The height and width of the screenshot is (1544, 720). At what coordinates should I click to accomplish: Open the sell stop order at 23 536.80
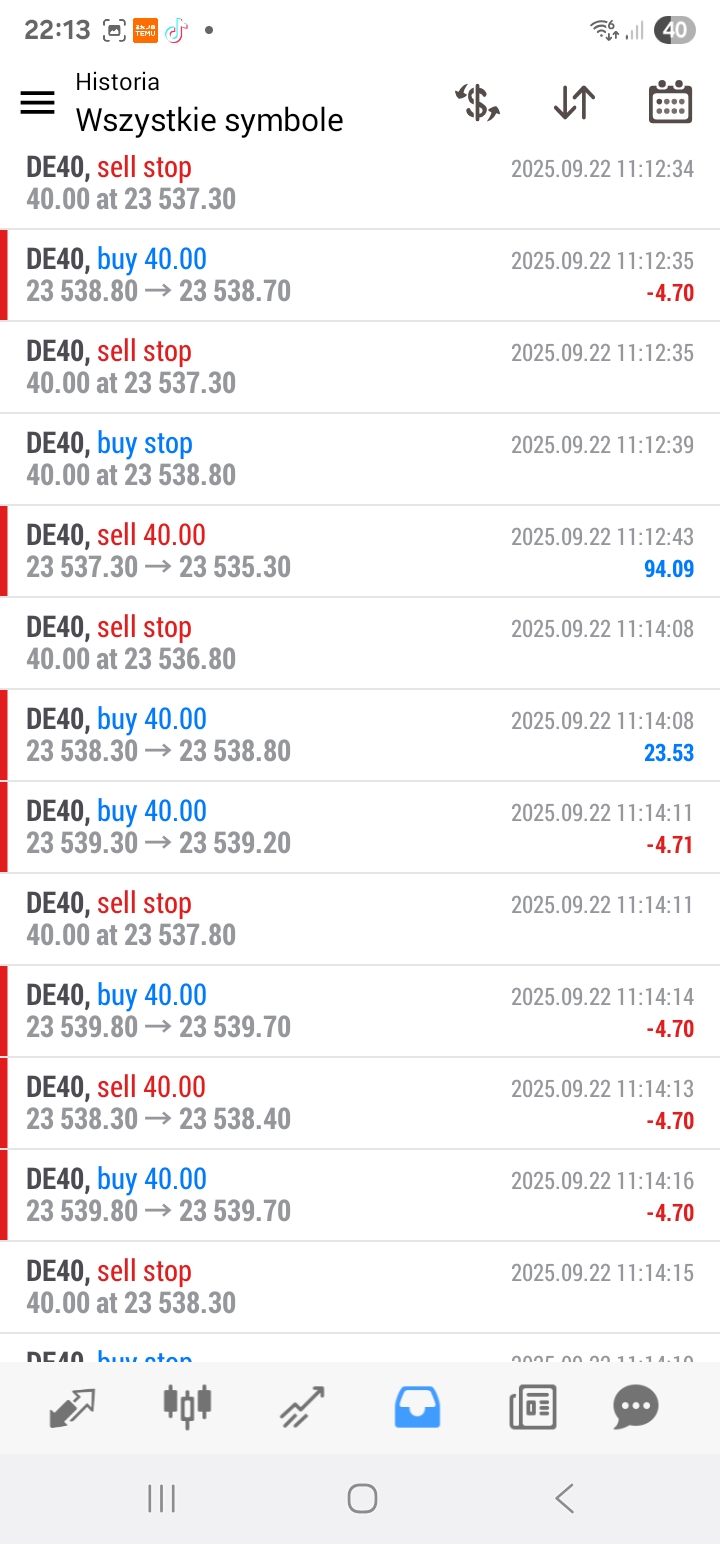(360, 643)
